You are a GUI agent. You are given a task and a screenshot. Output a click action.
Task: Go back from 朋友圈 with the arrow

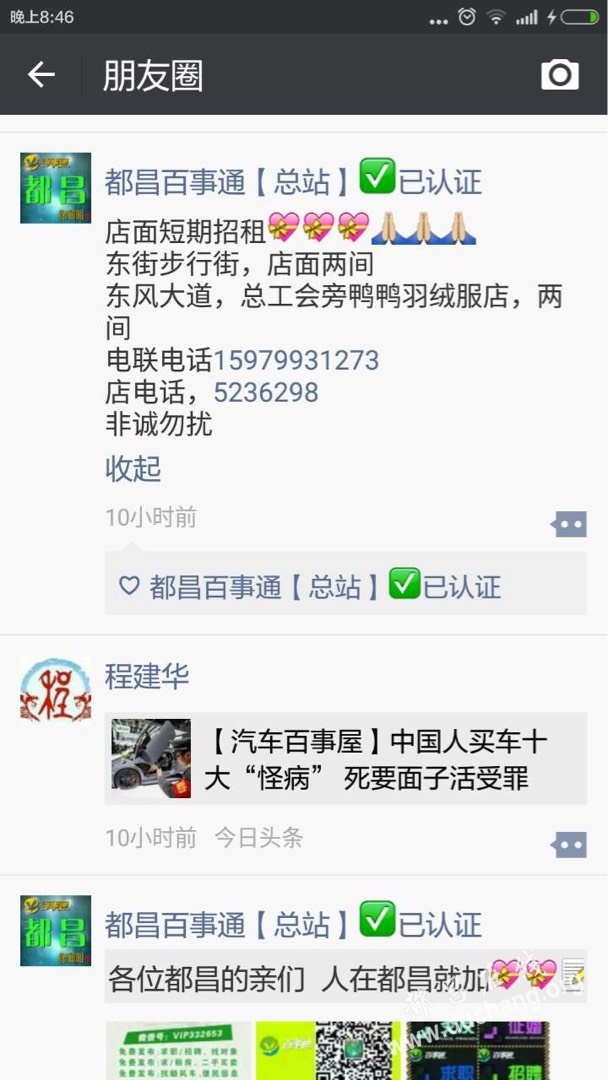[41, 75]
